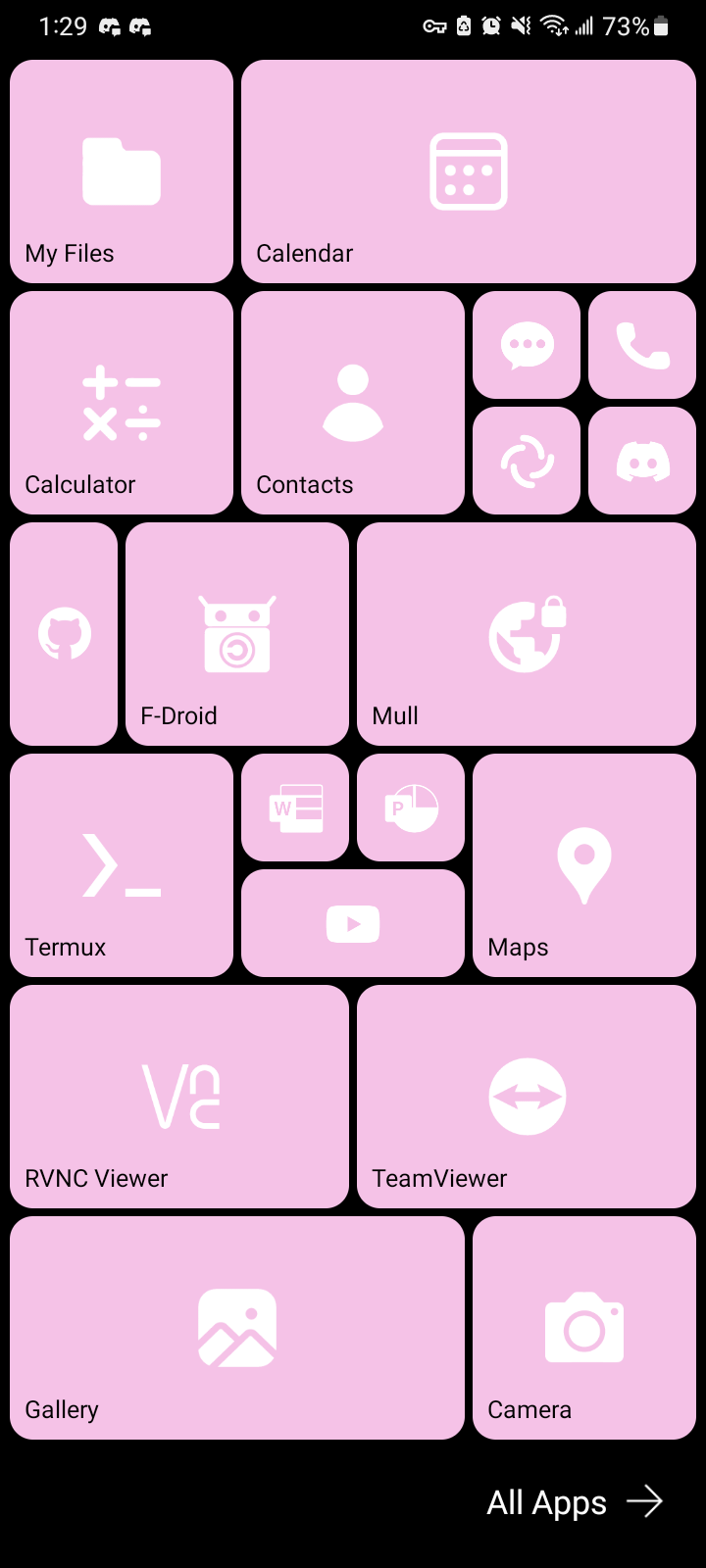This screenshot has width=706, height=1568.
Task: Open the Gallery tile
Action: tap(237, 1328)
